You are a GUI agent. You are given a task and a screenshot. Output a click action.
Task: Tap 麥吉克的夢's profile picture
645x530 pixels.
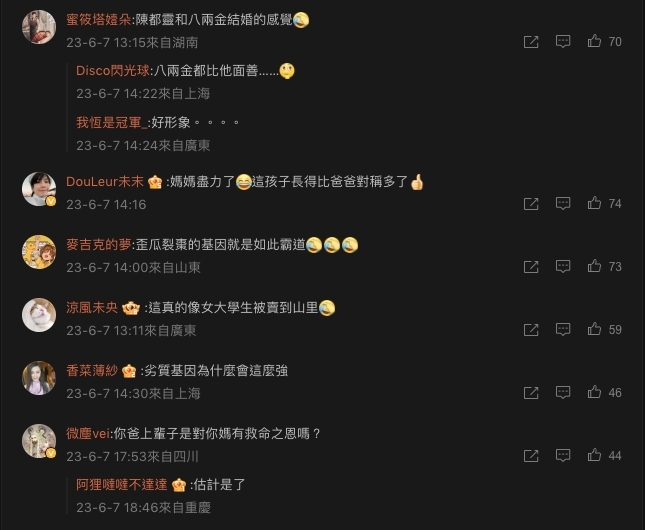[x=39, y=252]
